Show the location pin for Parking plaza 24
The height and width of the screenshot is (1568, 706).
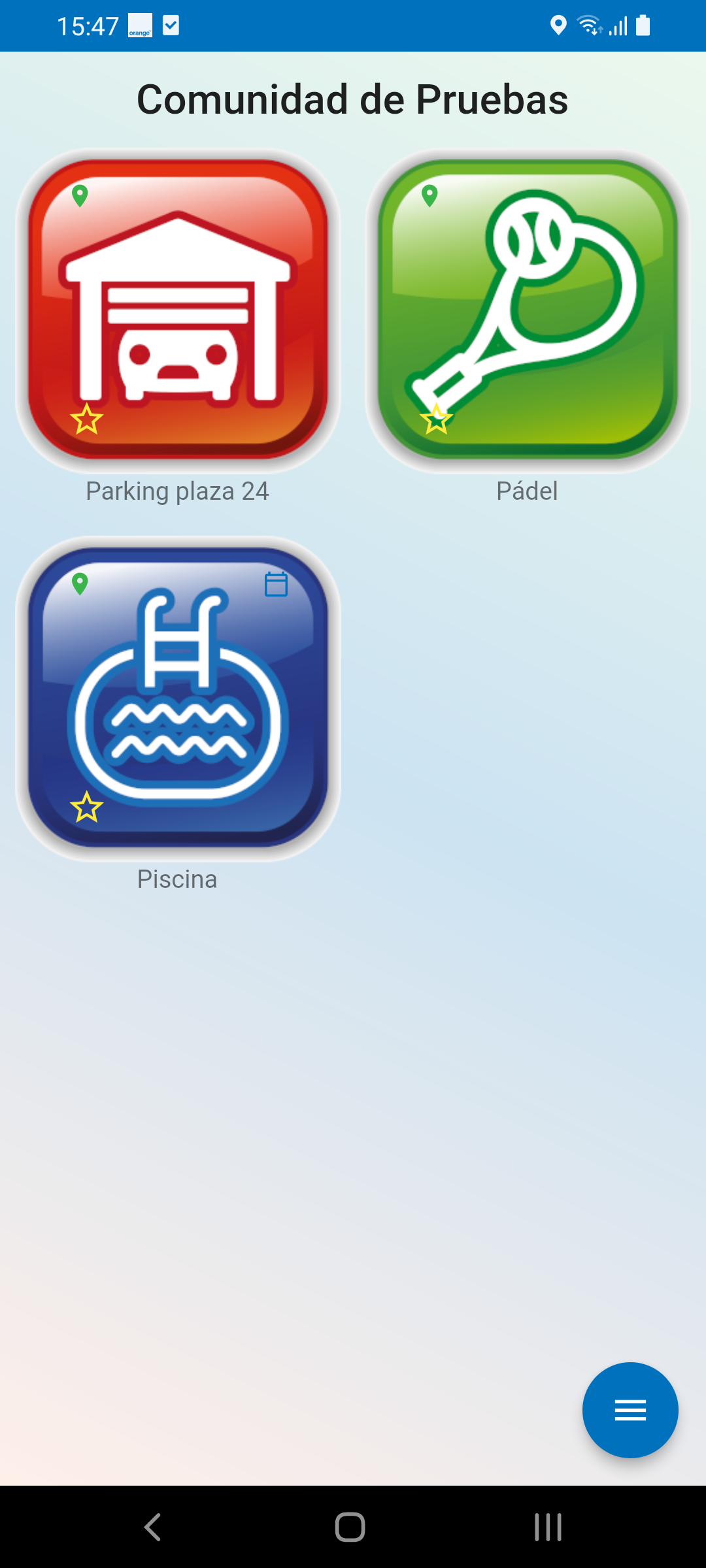pos(80,195)
